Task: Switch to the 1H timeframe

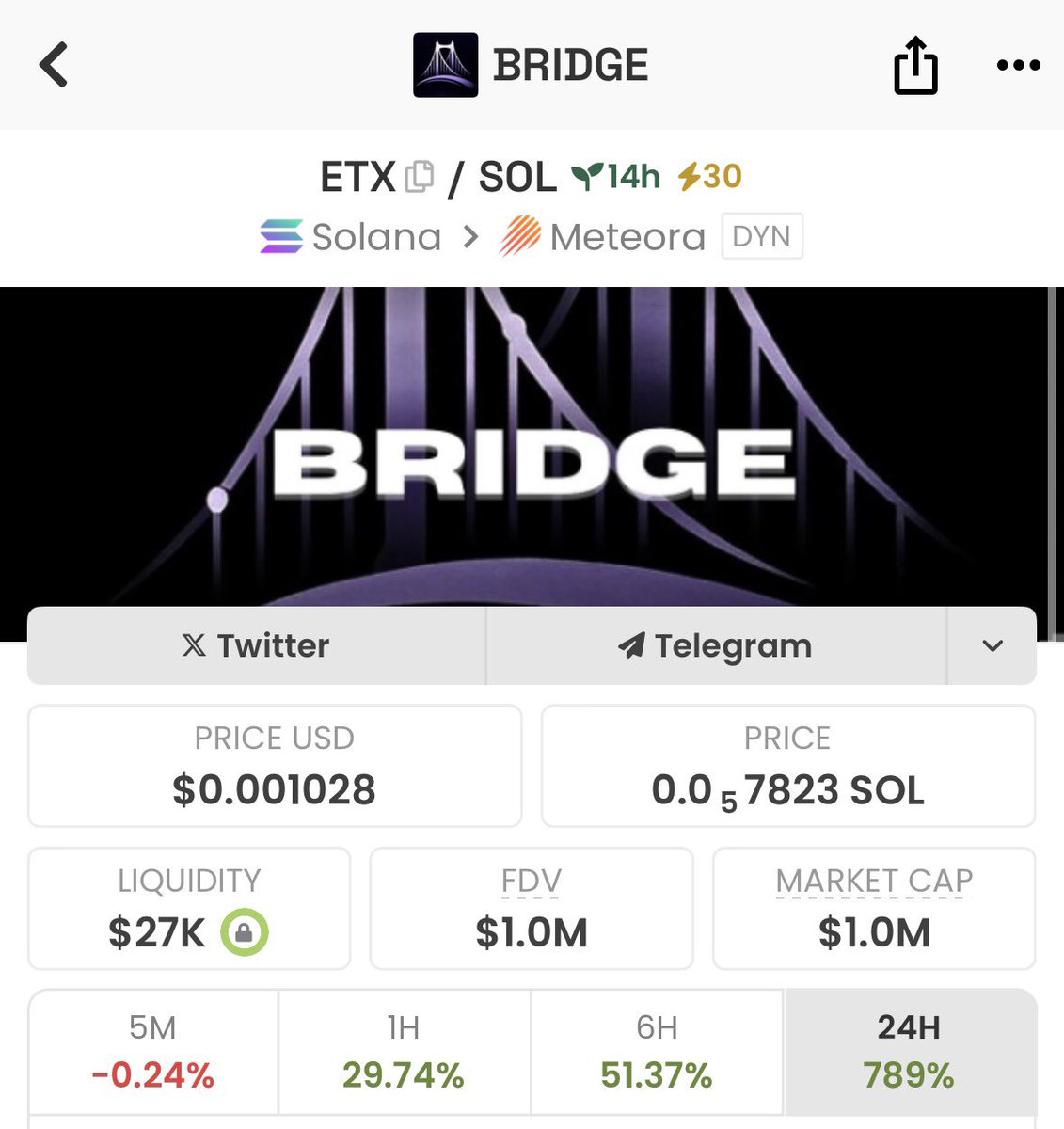Action: 404,1052
